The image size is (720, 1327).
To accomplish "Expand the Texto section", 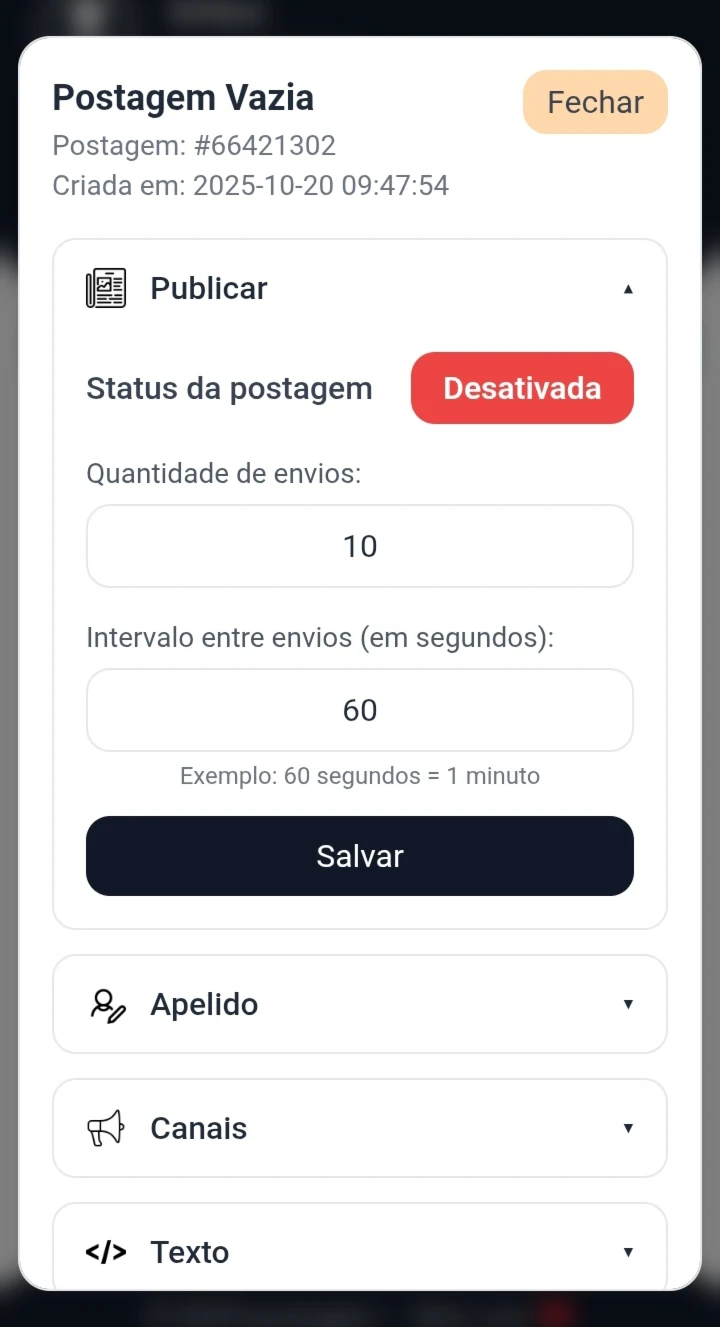I will 359,1251.
